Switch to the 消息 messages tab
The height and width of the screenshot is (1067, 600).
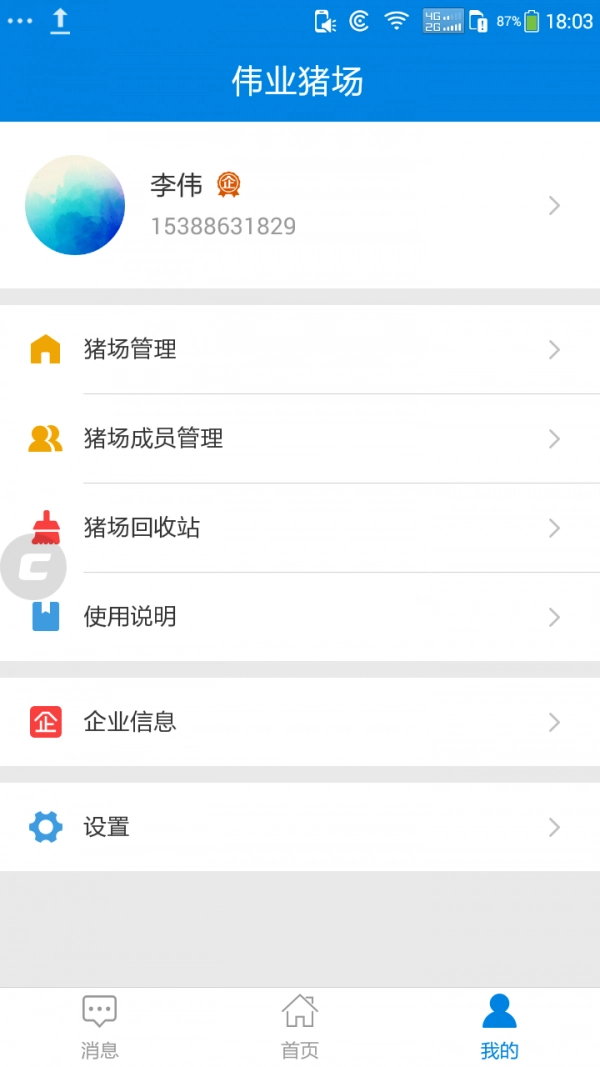(x=100, y=1027)
